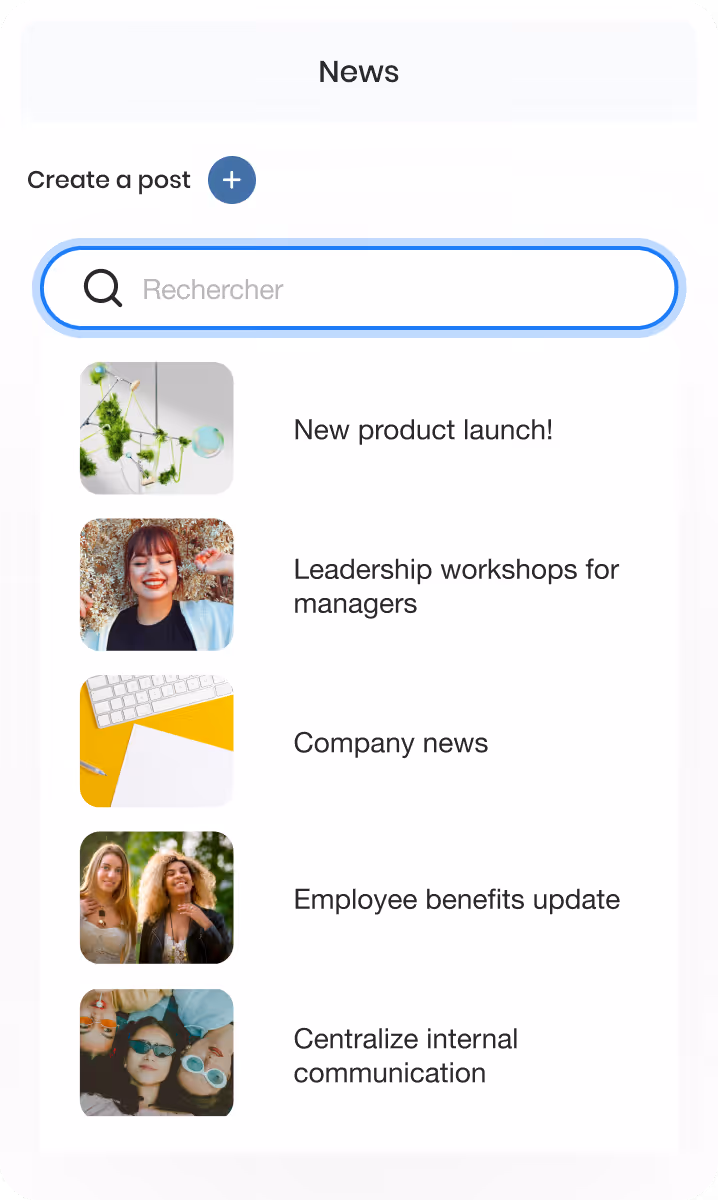Image resolution: width=718 pixels, height=1200 pixels.
Task: Focus the Rechercher search field
Action: (x=359, y=289)
